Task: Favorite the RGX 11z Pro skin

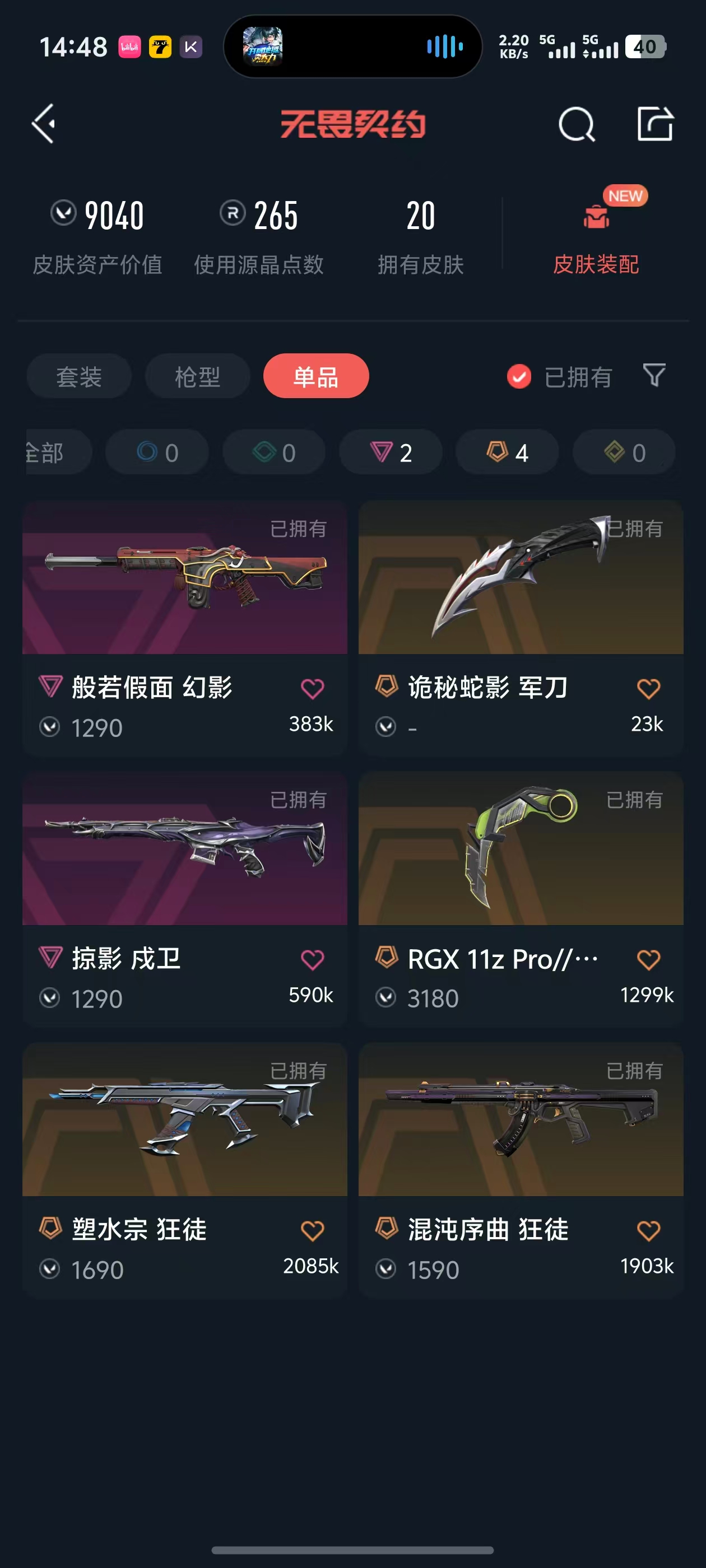Action: coord(648,960)
